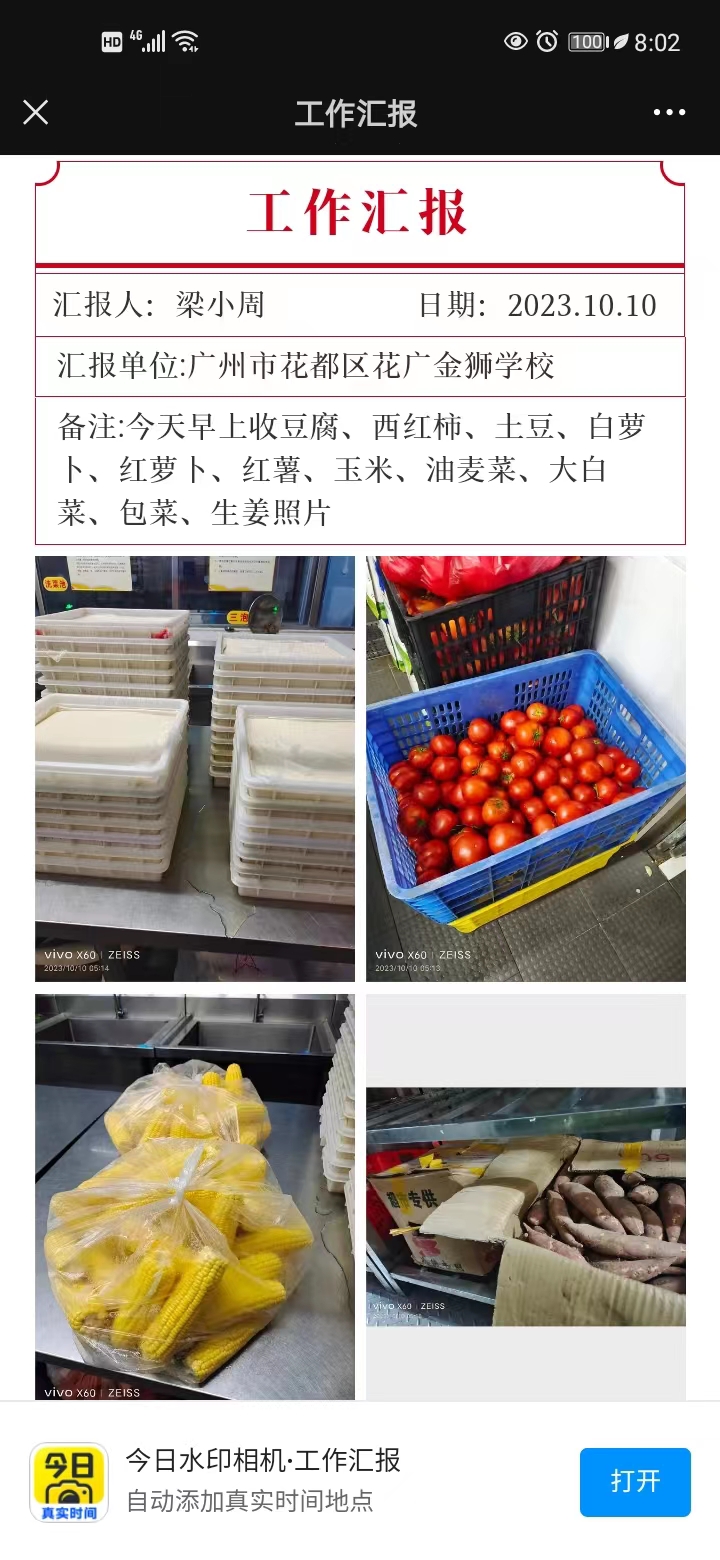Open the tofu trays photo

pyautogui.click(x=195, y=768)
